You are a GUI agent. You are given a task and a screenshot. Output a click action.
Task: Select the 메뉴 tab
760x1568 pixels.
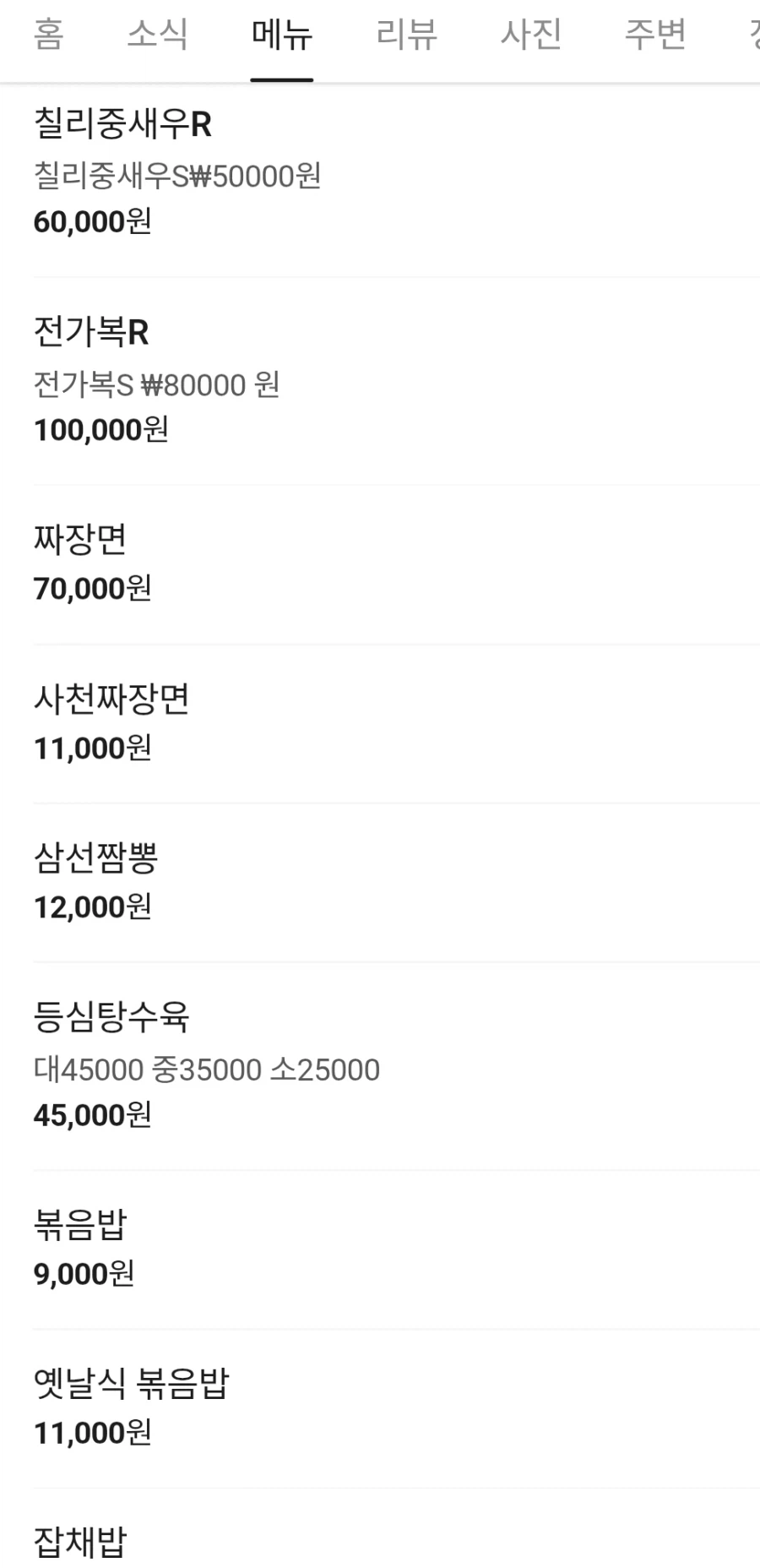[x=281, y=35]
